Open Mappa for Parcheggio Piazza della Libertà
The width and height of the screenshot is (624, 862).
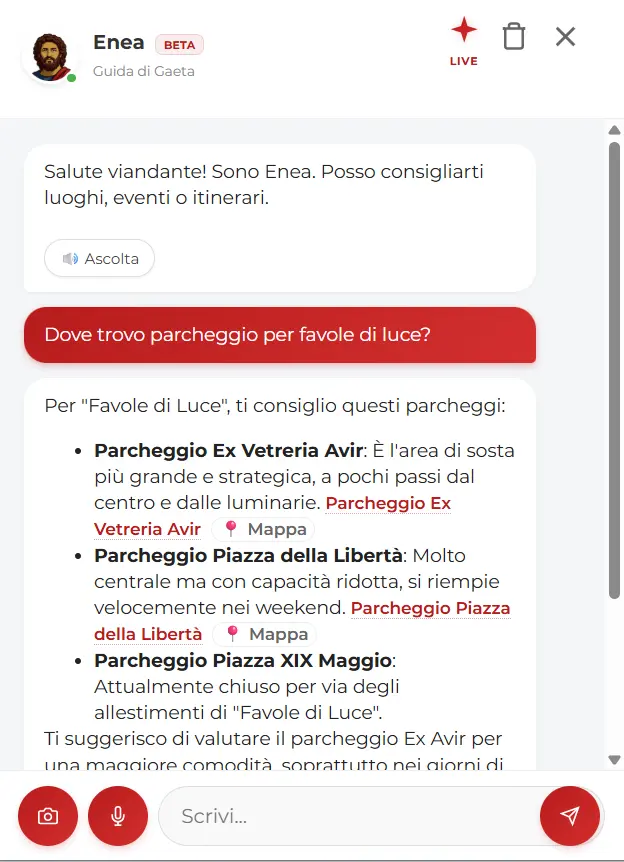click(x=265, y=634)
